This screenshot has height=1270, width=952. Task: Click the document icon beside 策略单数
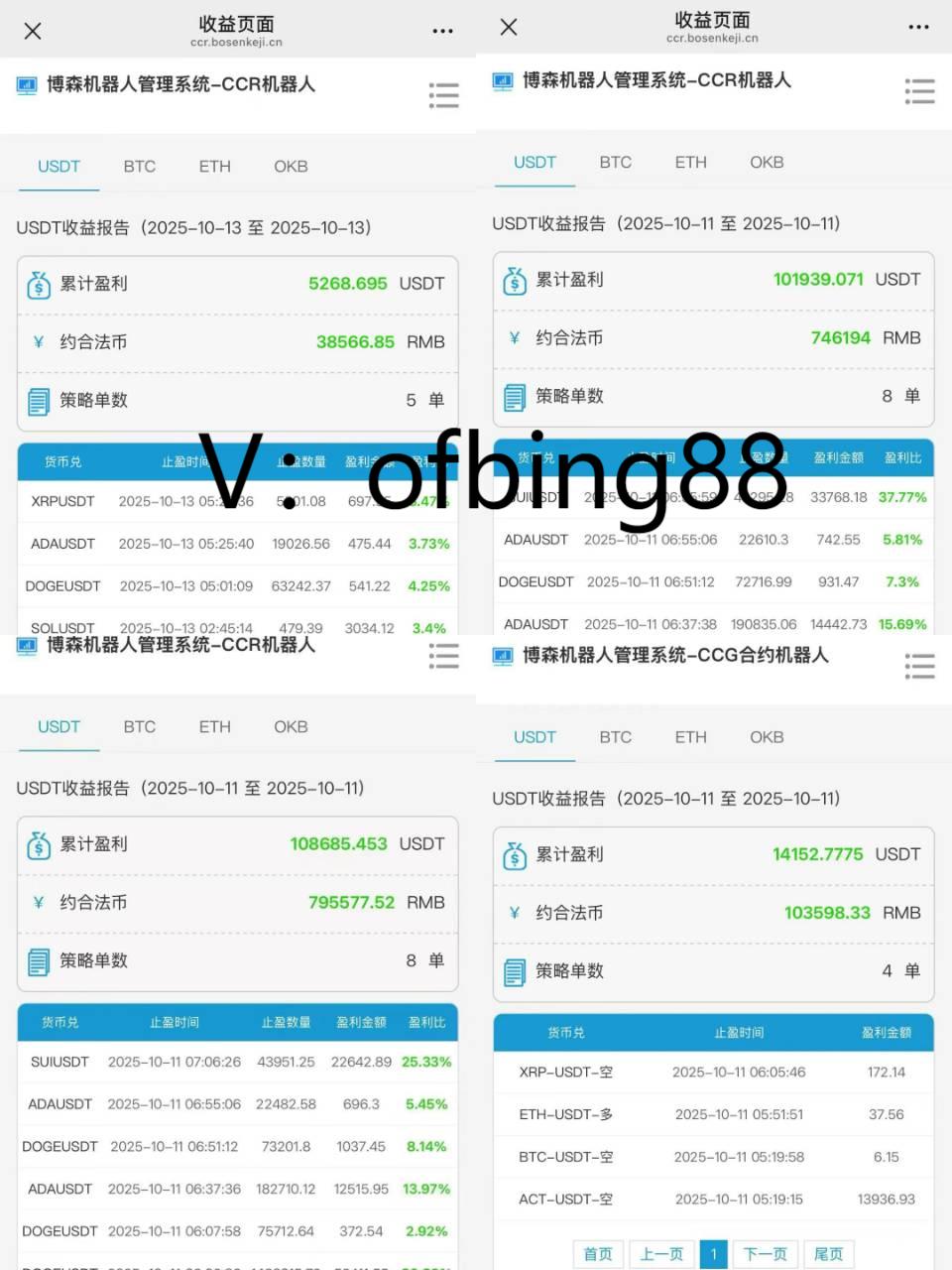point(39,401)
